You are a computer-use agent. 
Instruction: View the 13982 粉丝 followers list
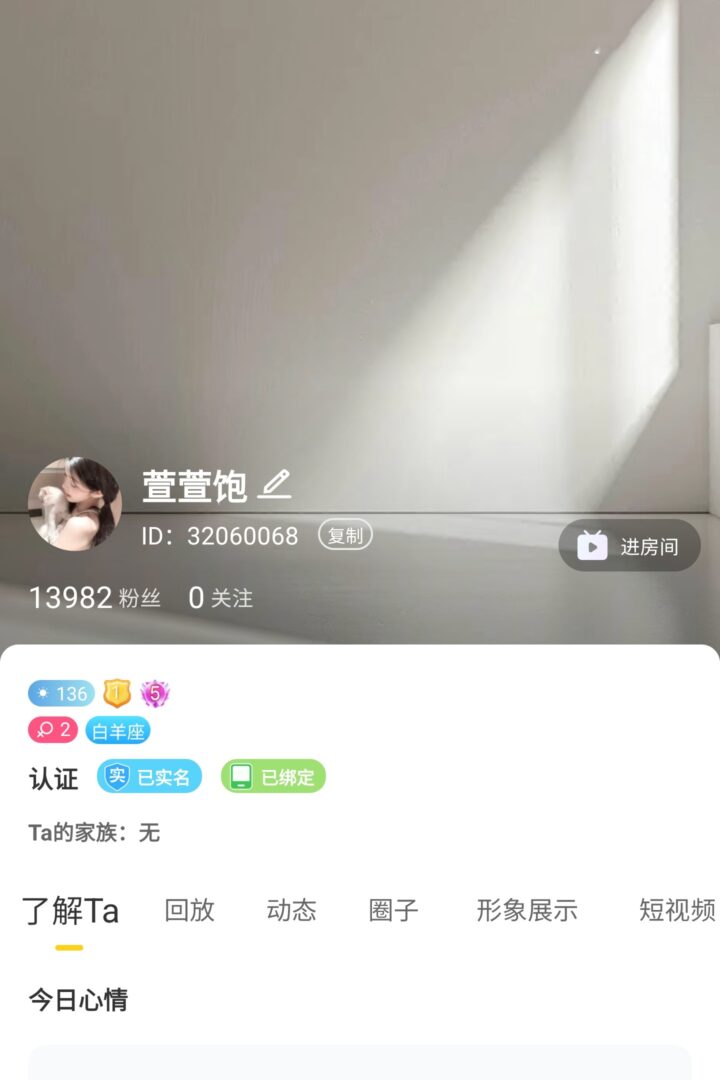pyautogui.click(x=94, y=598)
